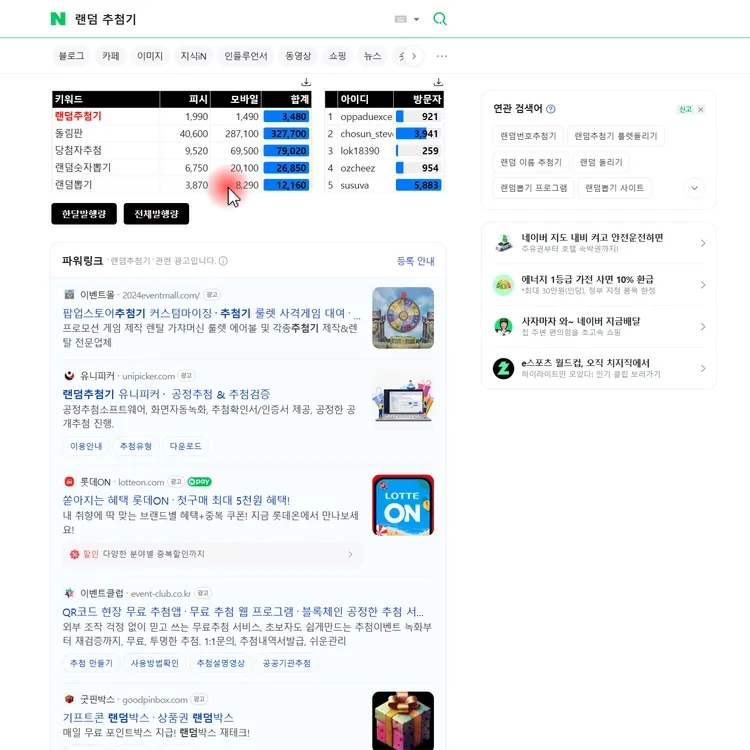Open the 등록 안내 link
The width and height of the screenshot is (750, 750).
click(415, 261)
